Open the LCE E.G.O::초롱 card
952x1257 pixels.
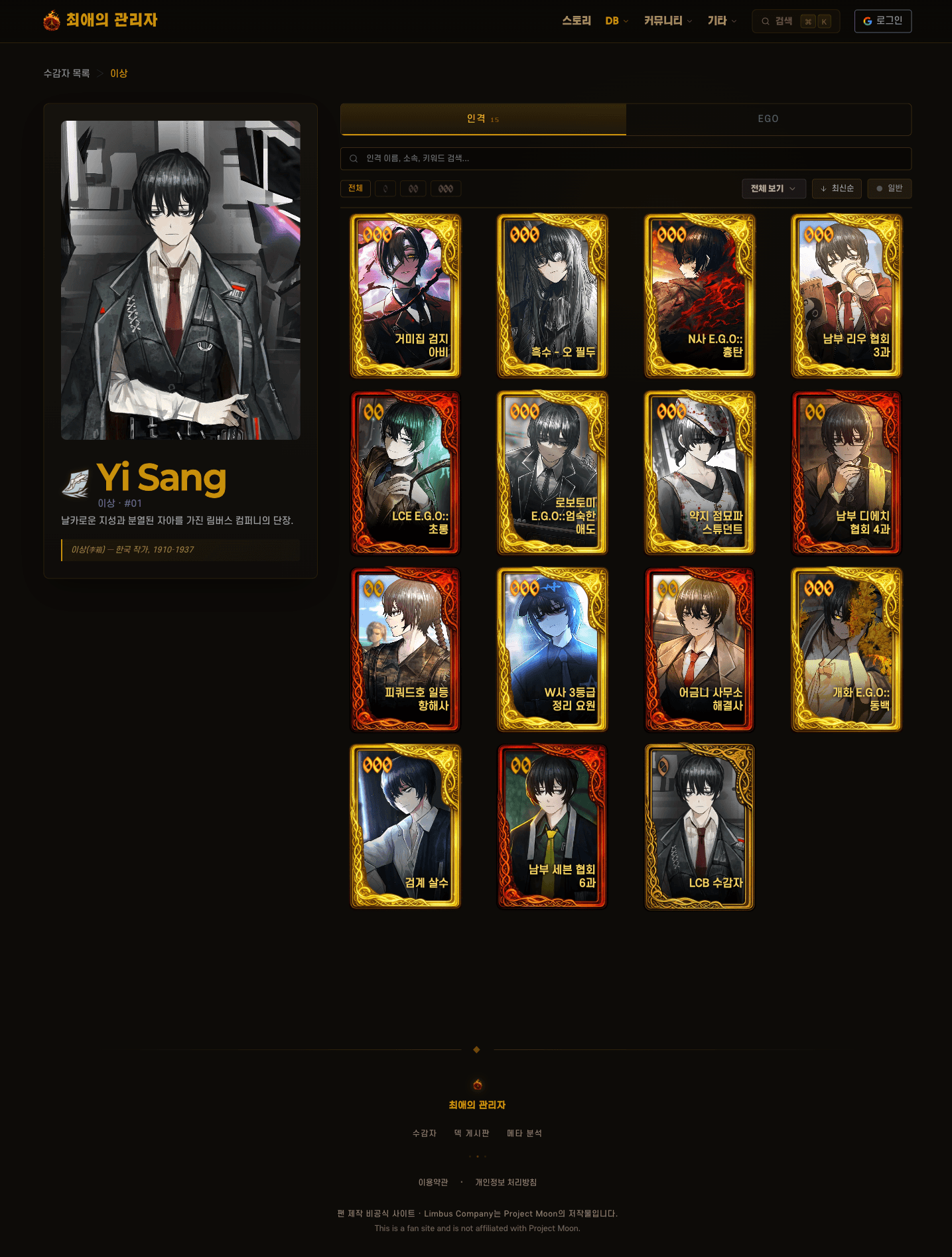click(x=405, y=472)
